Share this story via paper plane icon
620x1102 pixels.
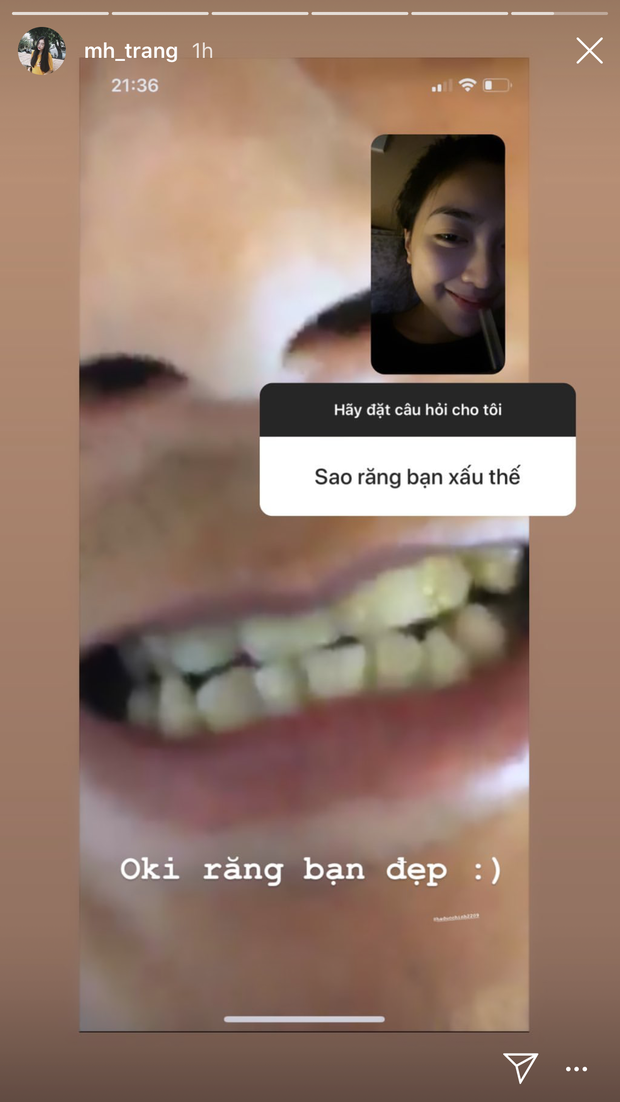click(x=520, y=1068)
